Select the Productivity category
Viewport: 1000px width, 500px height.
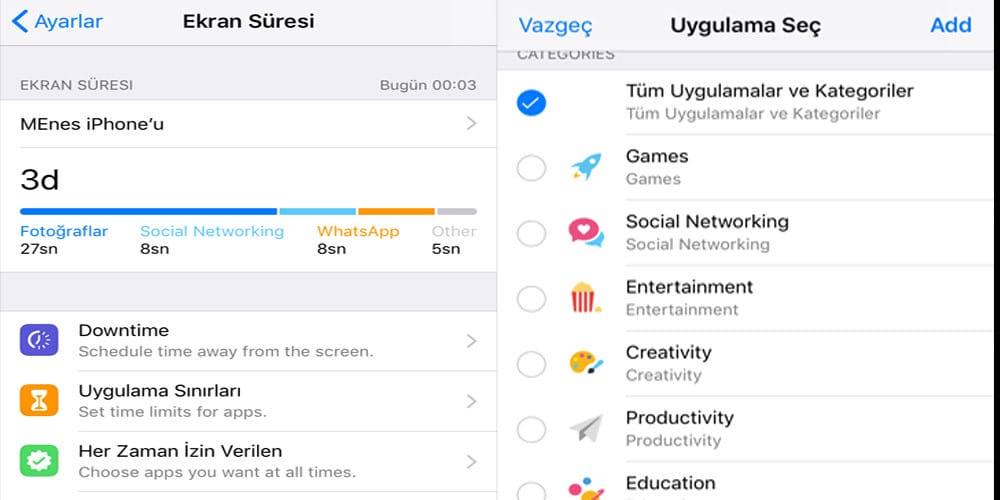point(532,429)
